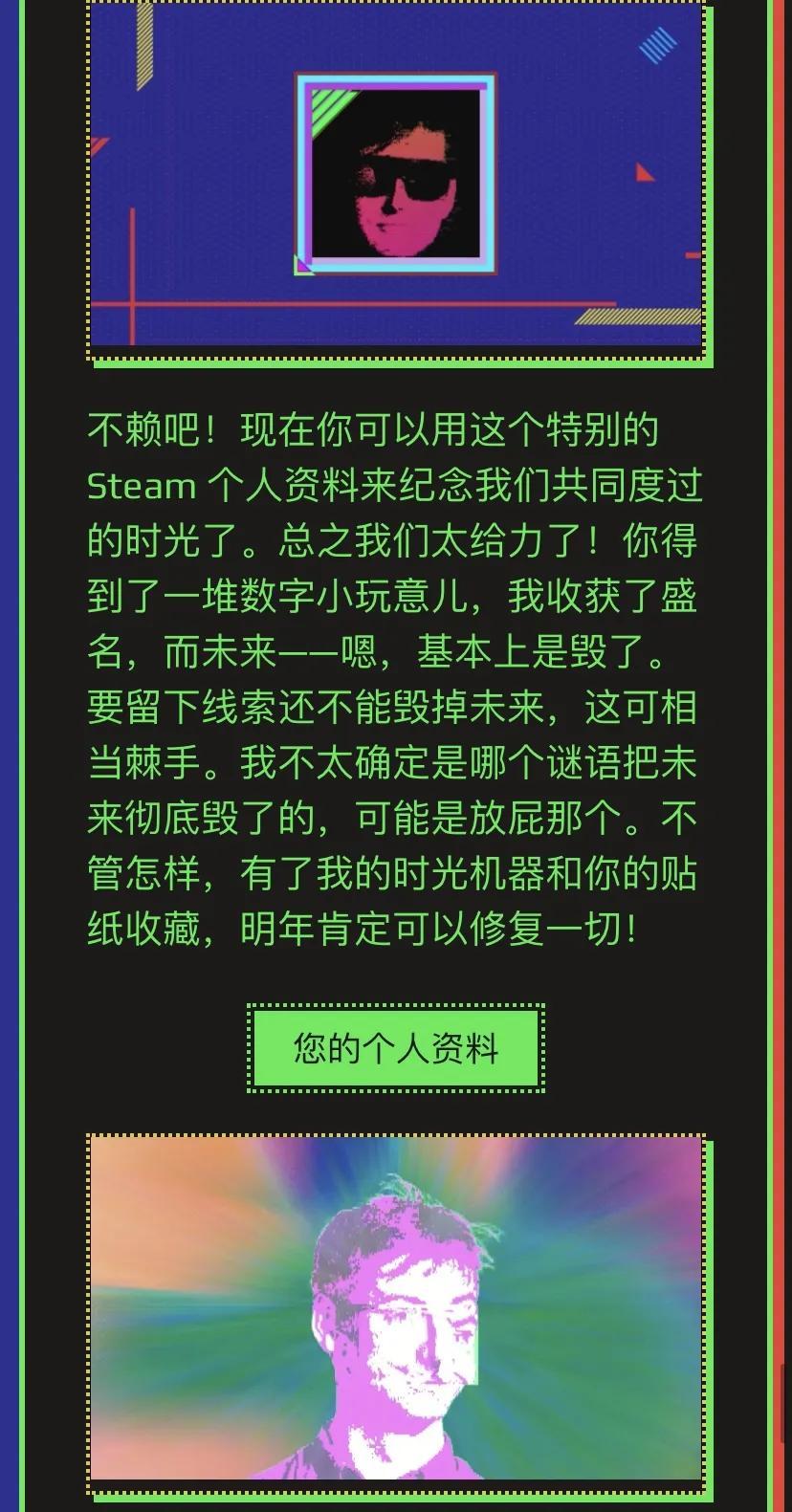
Task: Click the light-blue frame surrounding the avatar
Action: coord(396,80)
